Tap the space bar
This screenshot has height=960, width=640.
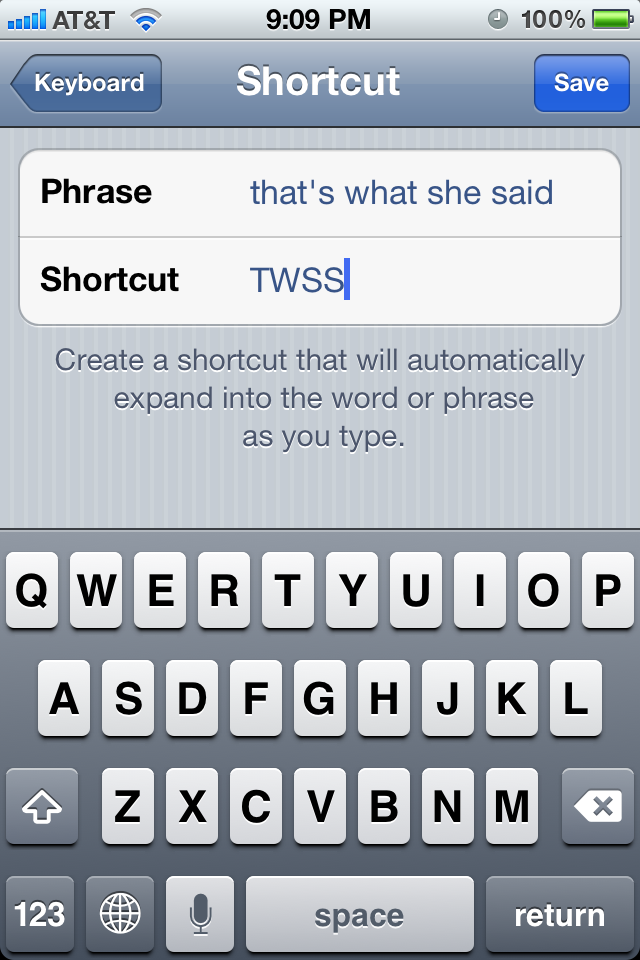click(x=359, y=914)
